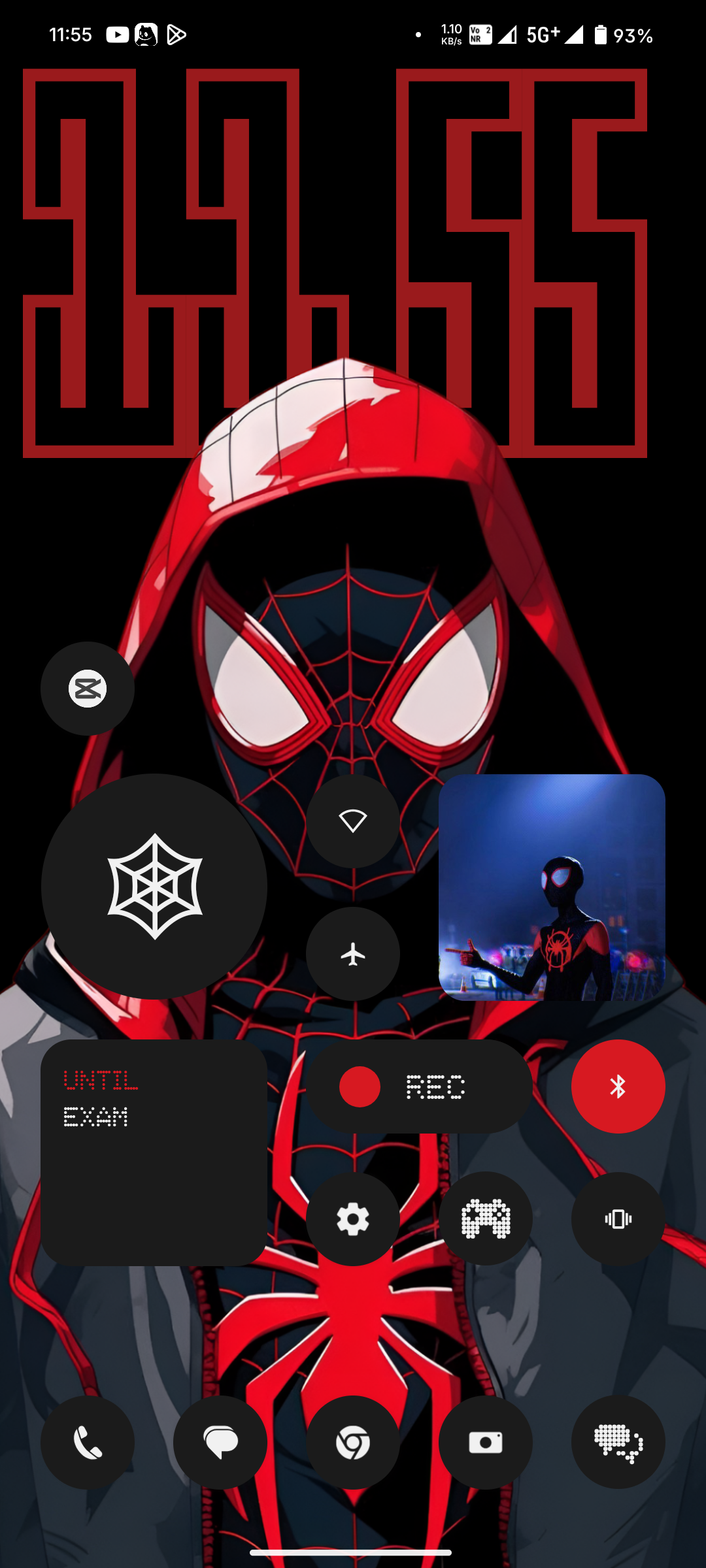The width and height of the screenshot is (706, 1568).
Task: Toggle the red Bluetooth button
Action: pos(618,1086)
